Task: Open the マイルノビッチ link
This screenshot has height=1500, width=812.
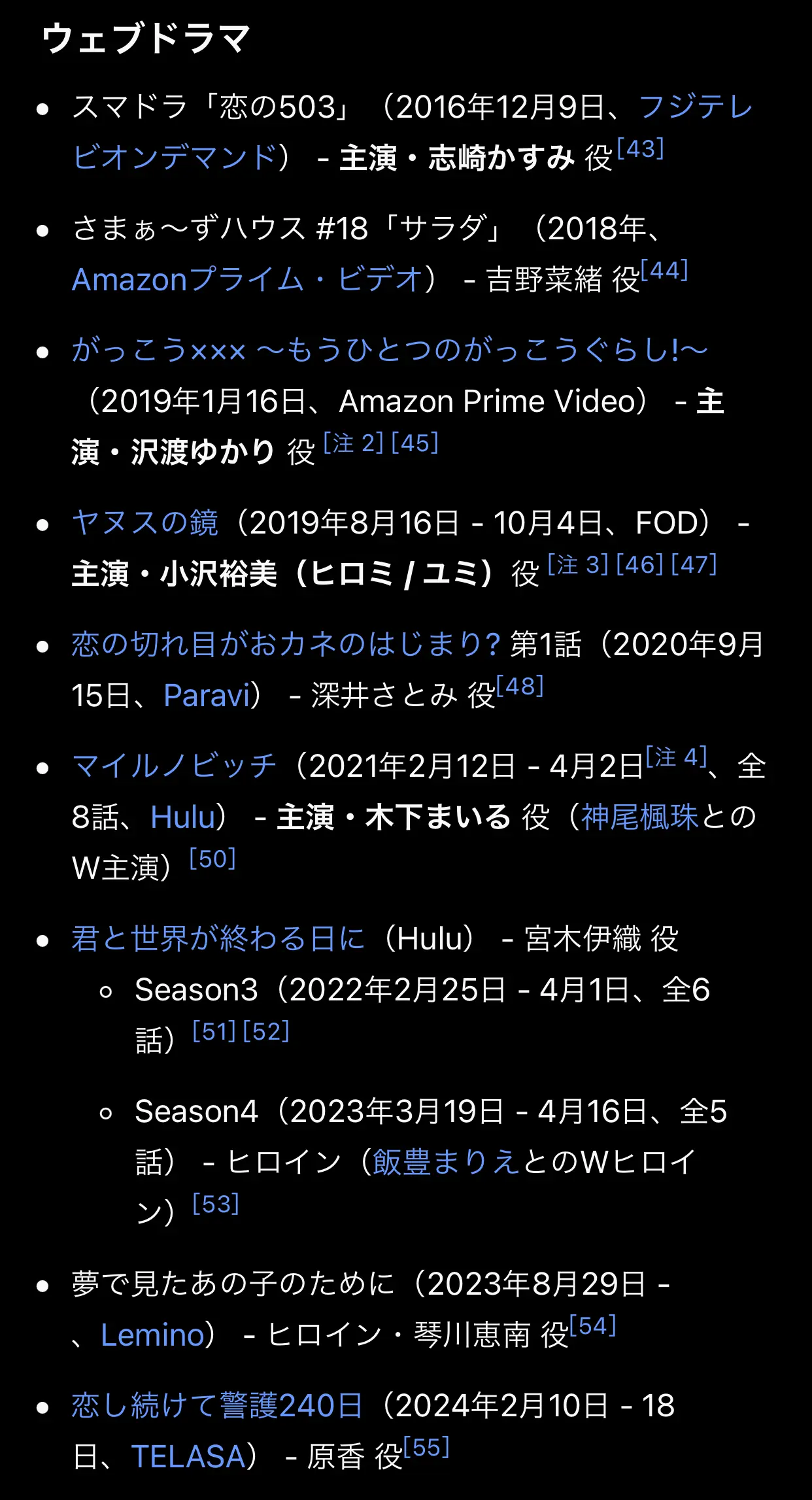Action: 175,766
